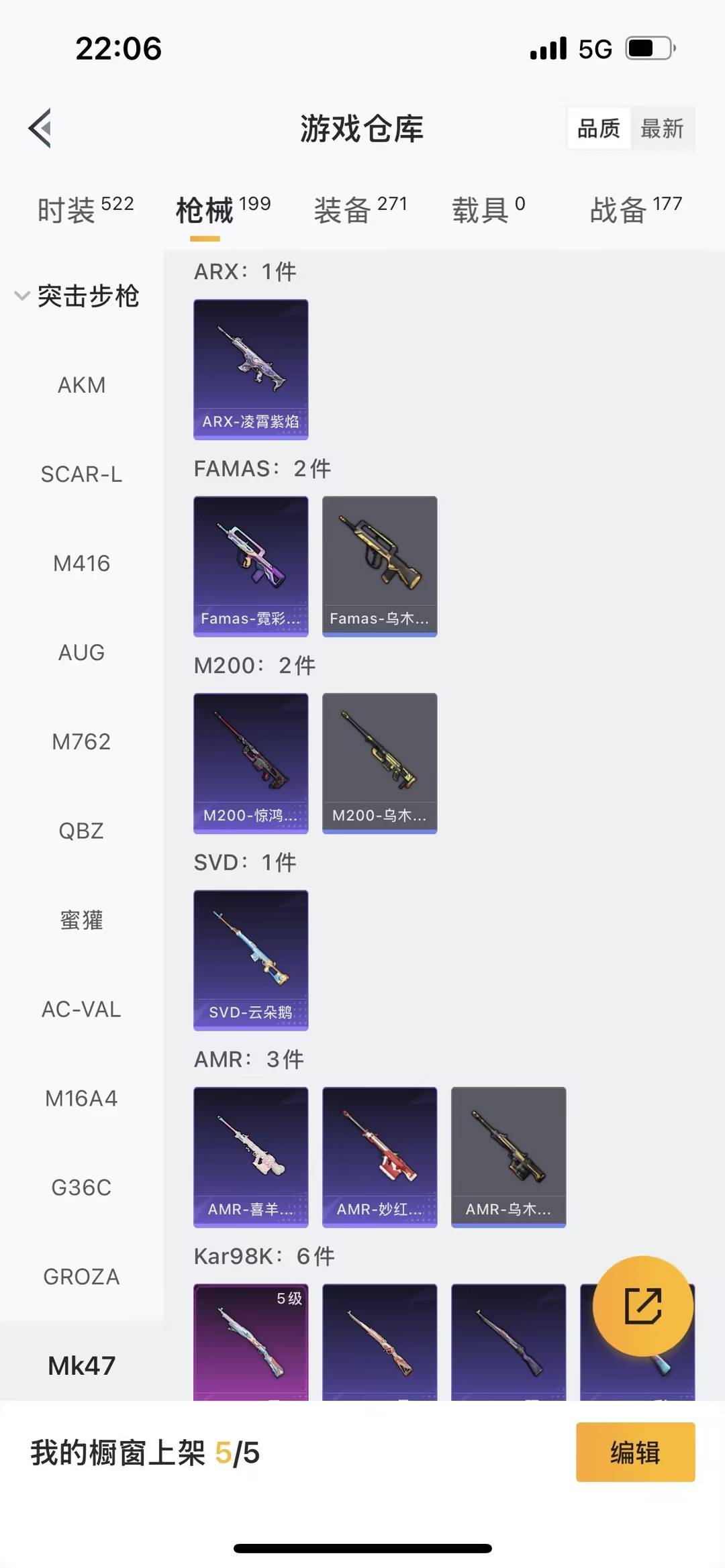Select the Famas-霓彩 weapon skin
This screenshot has width=725, height=1568.
pyautogui.click(x=250, y=566)
